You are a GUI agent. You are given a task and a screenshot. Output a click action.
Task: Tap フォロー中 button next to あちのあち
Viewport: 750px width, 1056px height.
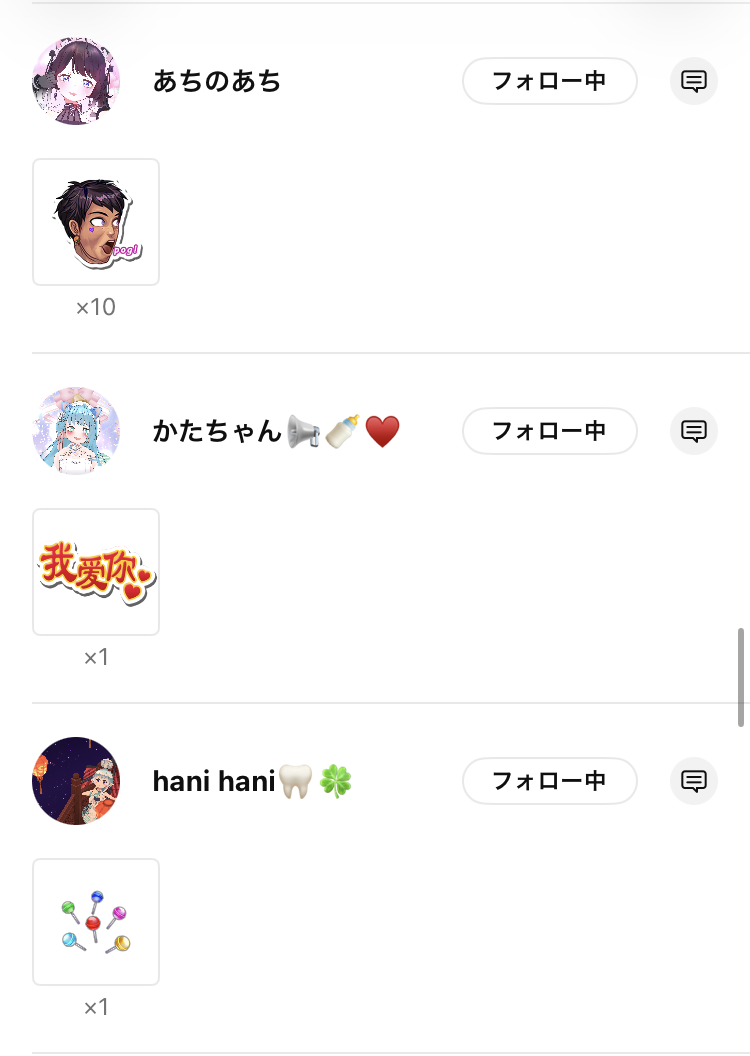point(549,81)
